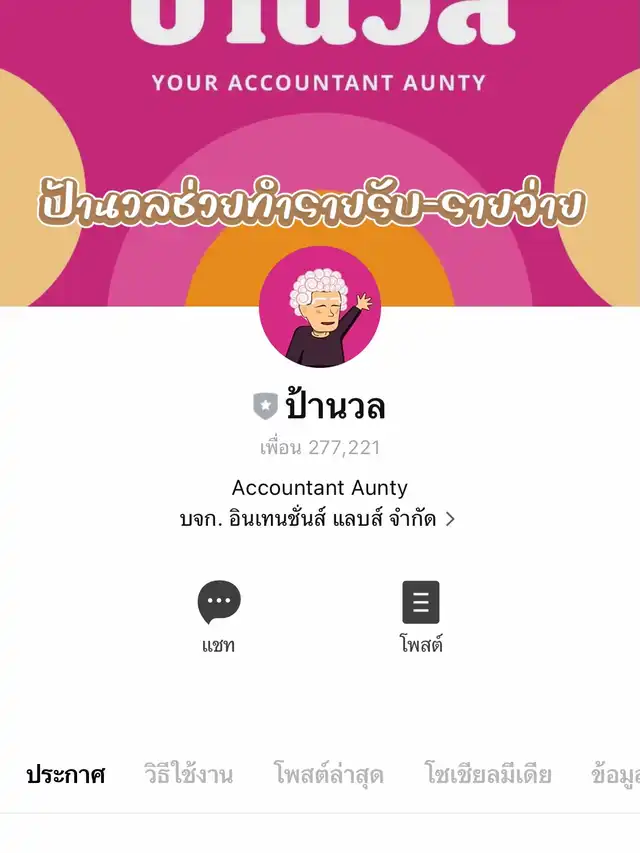Screen dimensions: 640x853
Task: Switch to the ประกาศ tab
Action: click(65, 775)
